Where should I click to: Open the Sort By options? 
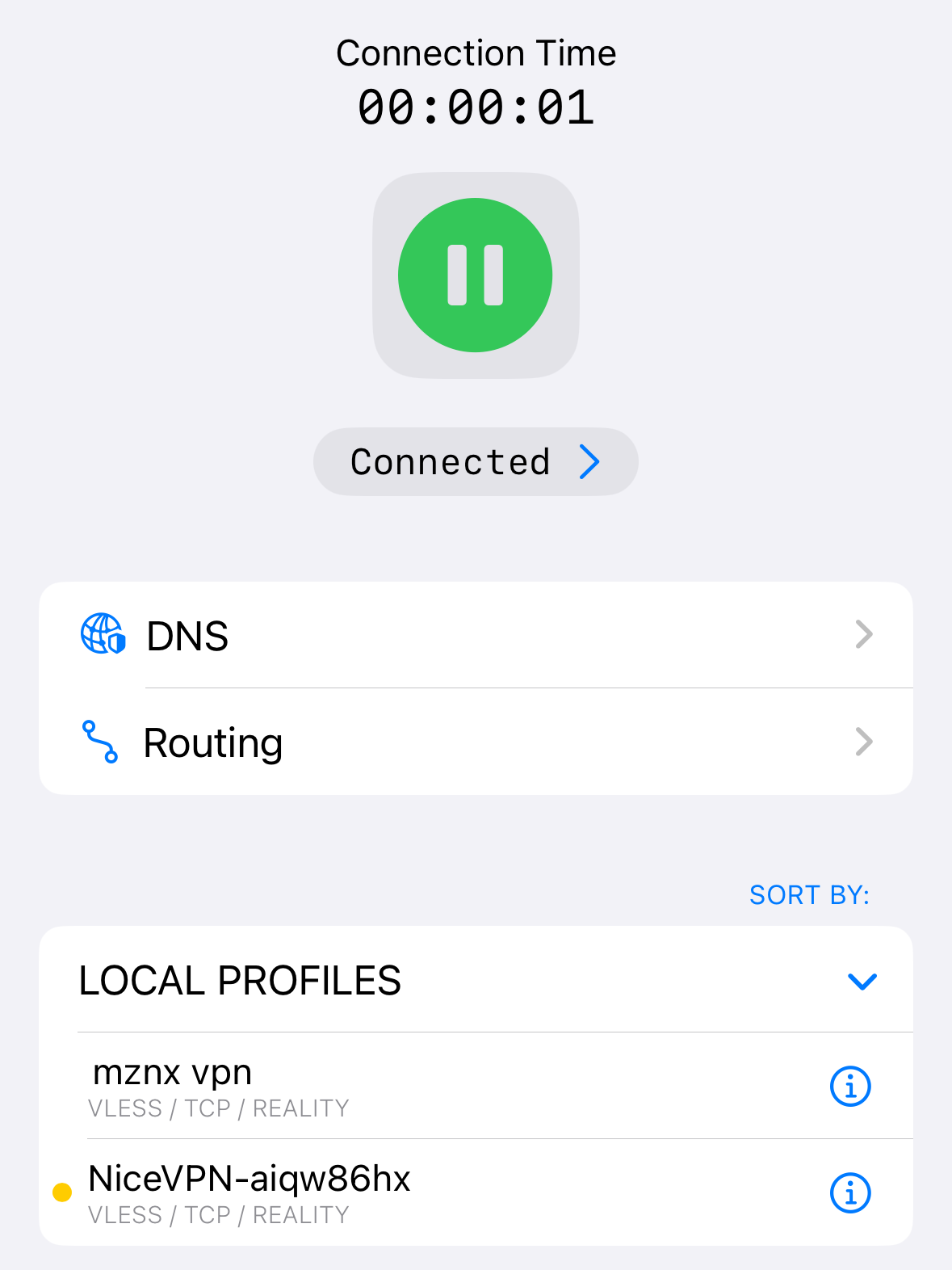pos(809,895)
